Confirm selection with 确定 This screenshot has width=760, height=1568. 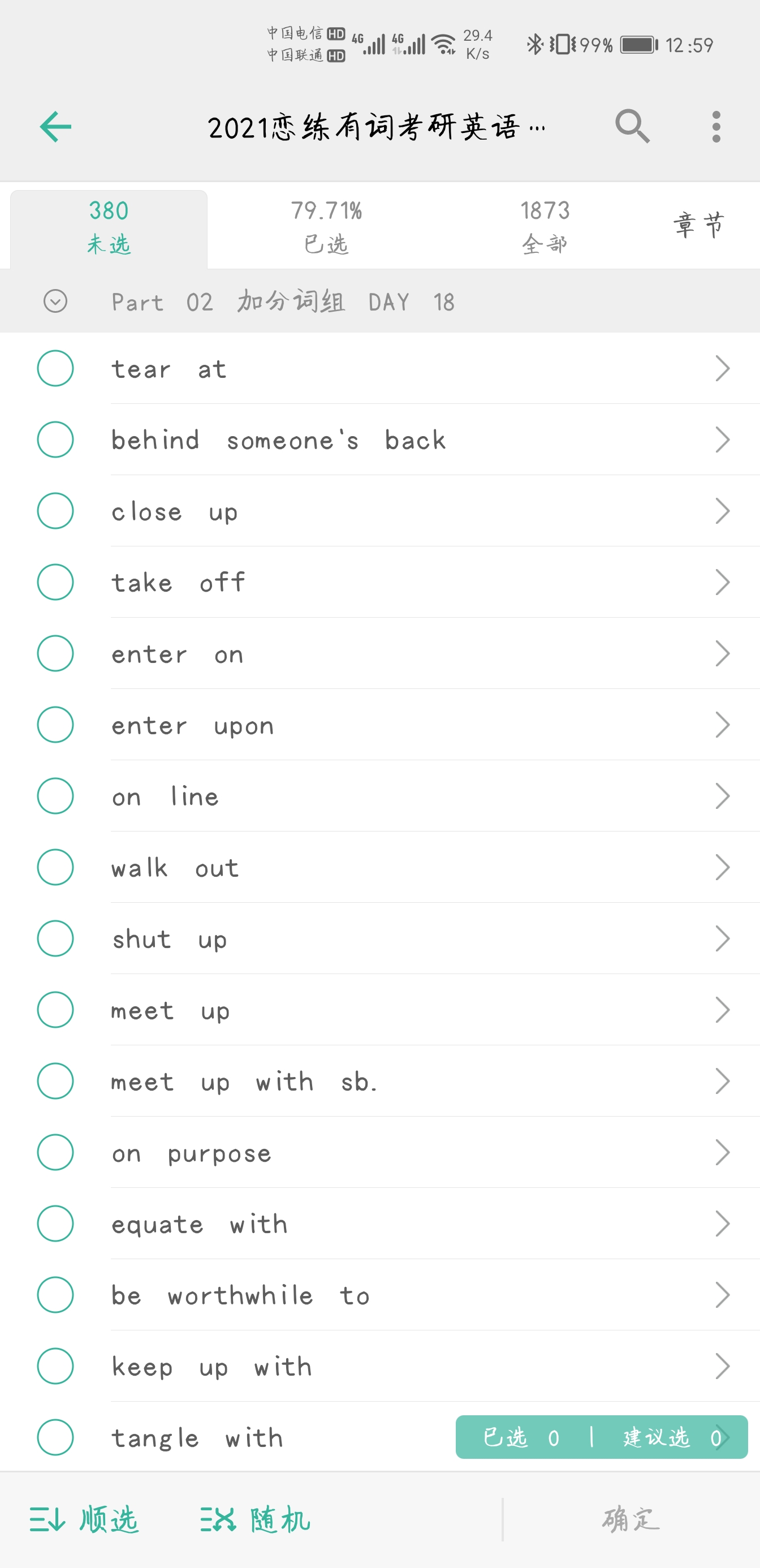click(631, 1519)
